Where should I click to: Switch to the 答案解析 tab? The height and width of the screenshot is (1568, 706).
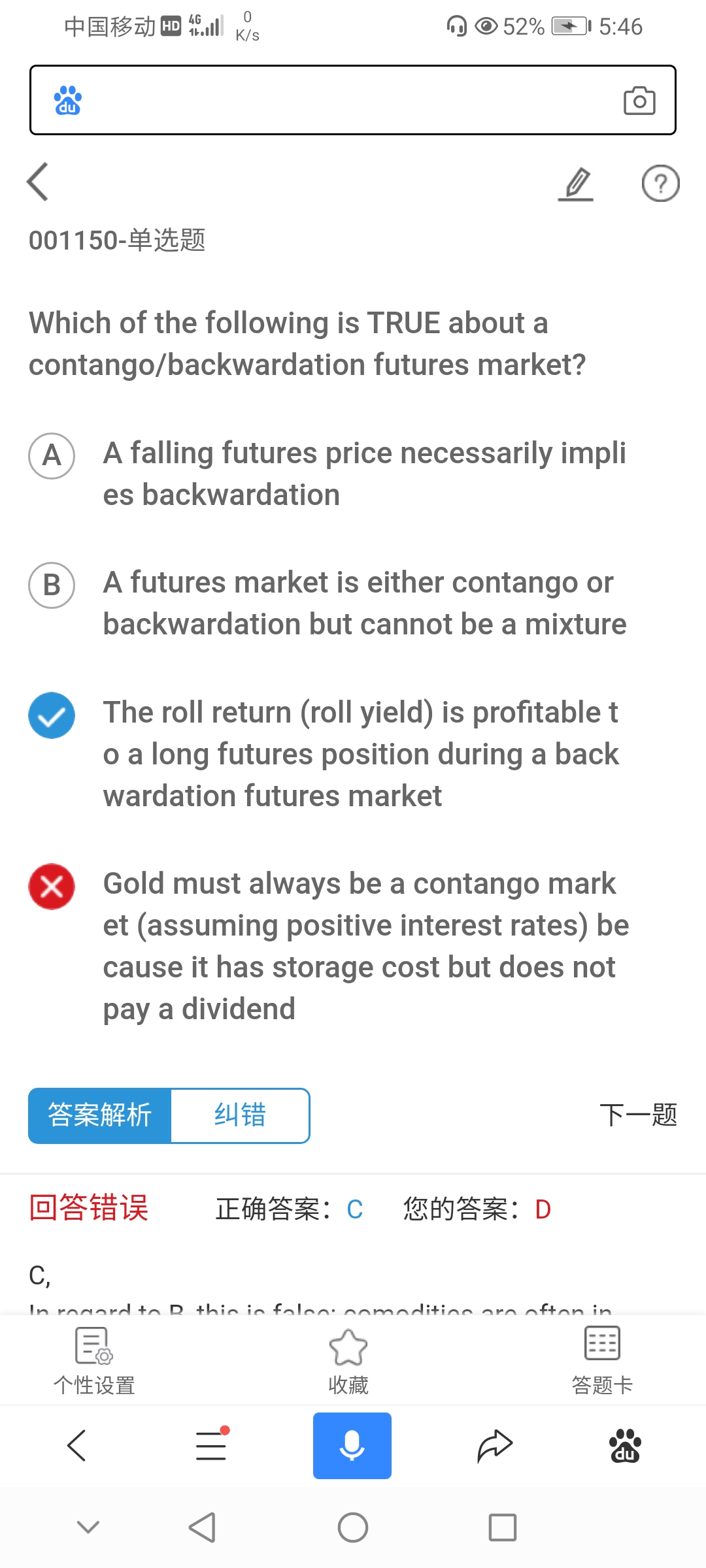click(100, 1115)
